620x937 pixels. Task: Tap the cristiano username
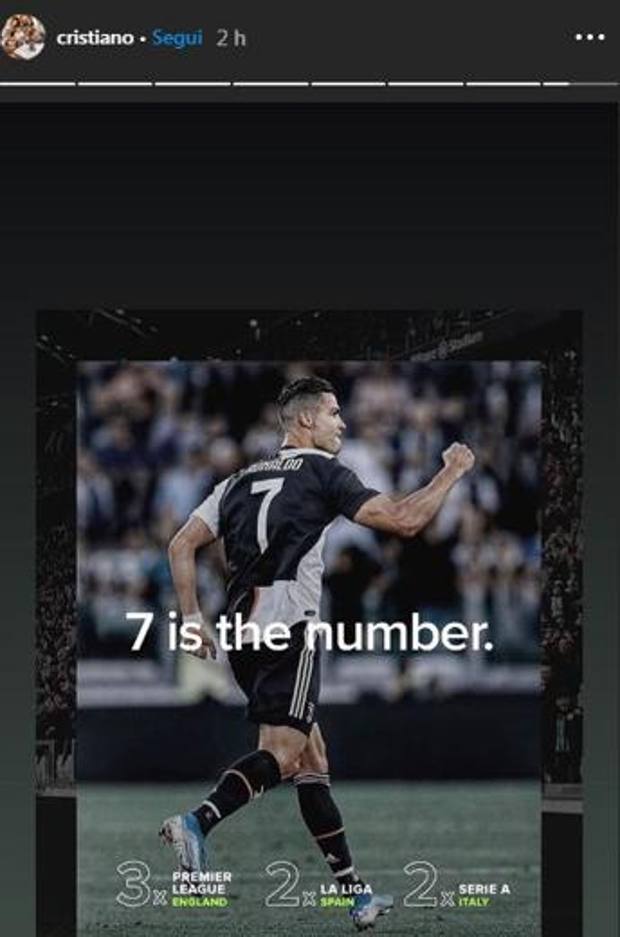tap(95, 38)
